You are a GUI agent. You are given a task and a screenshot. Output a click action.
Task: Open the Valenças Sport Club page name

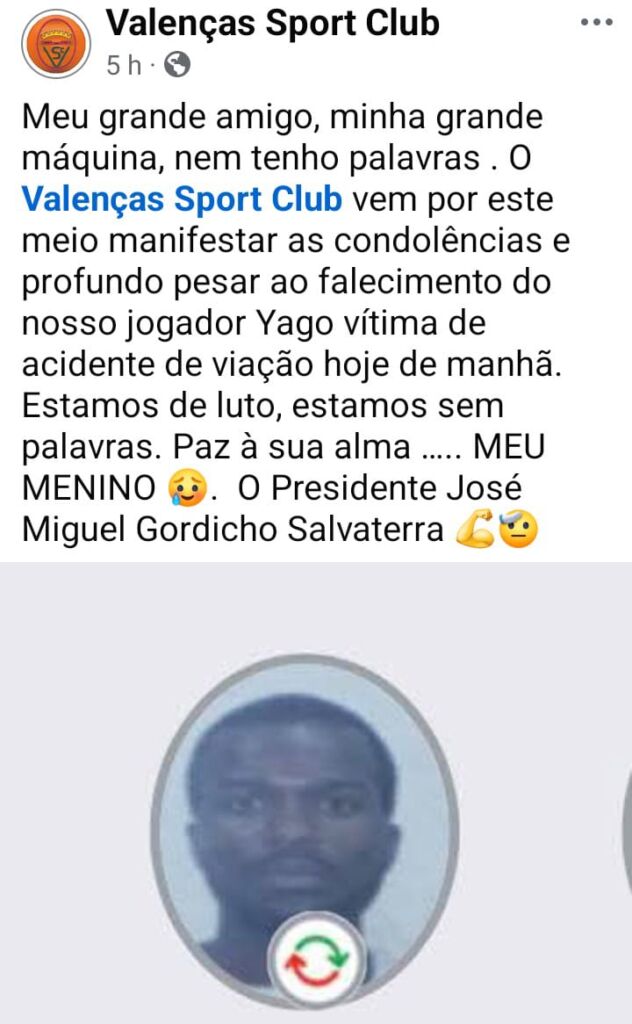click(272, 21)
